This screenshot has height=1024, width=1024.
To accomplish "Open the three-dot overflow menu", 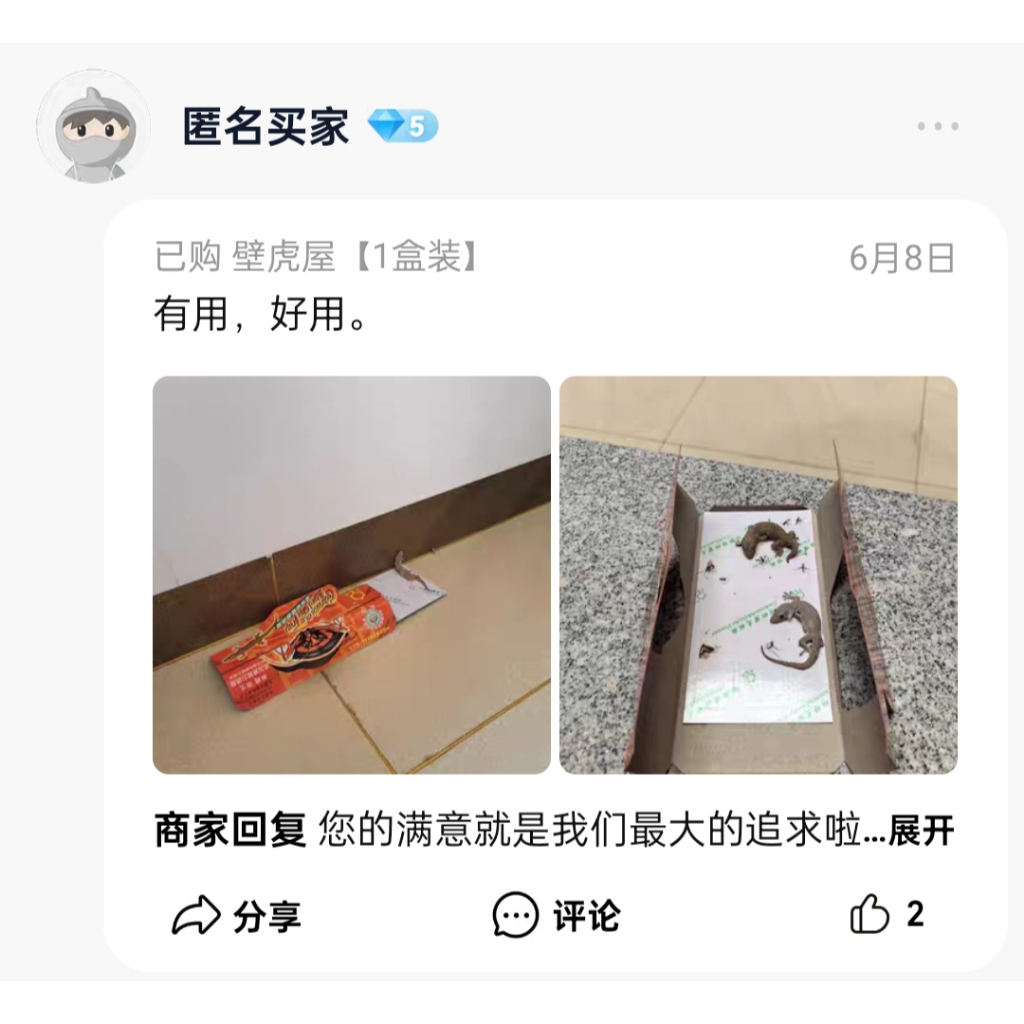I will coord(937,126).
